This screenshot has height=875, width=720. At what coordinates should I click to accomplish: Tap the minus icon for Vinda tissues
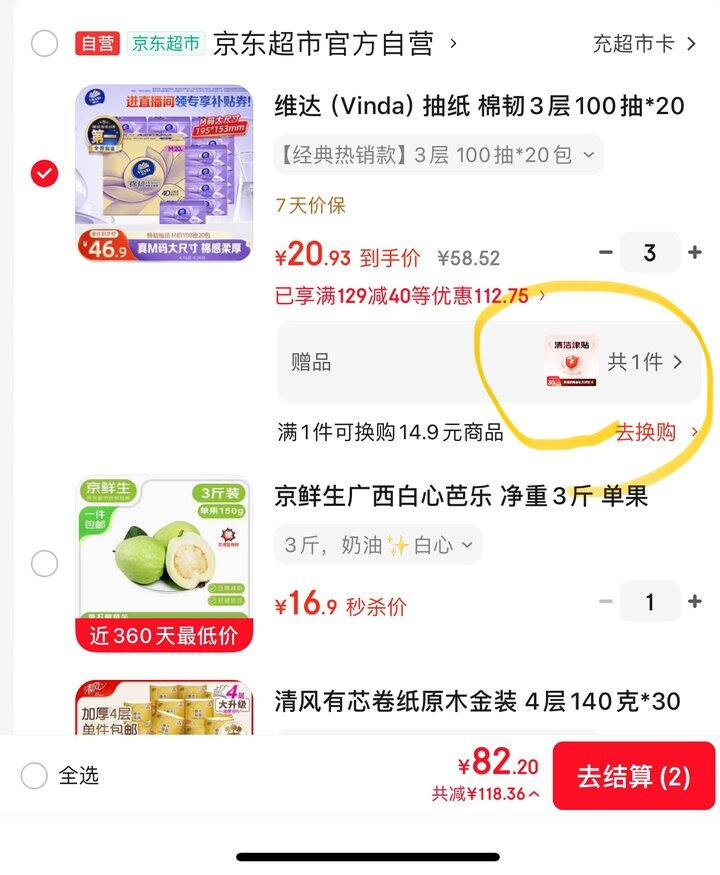[x=605, y=252]
